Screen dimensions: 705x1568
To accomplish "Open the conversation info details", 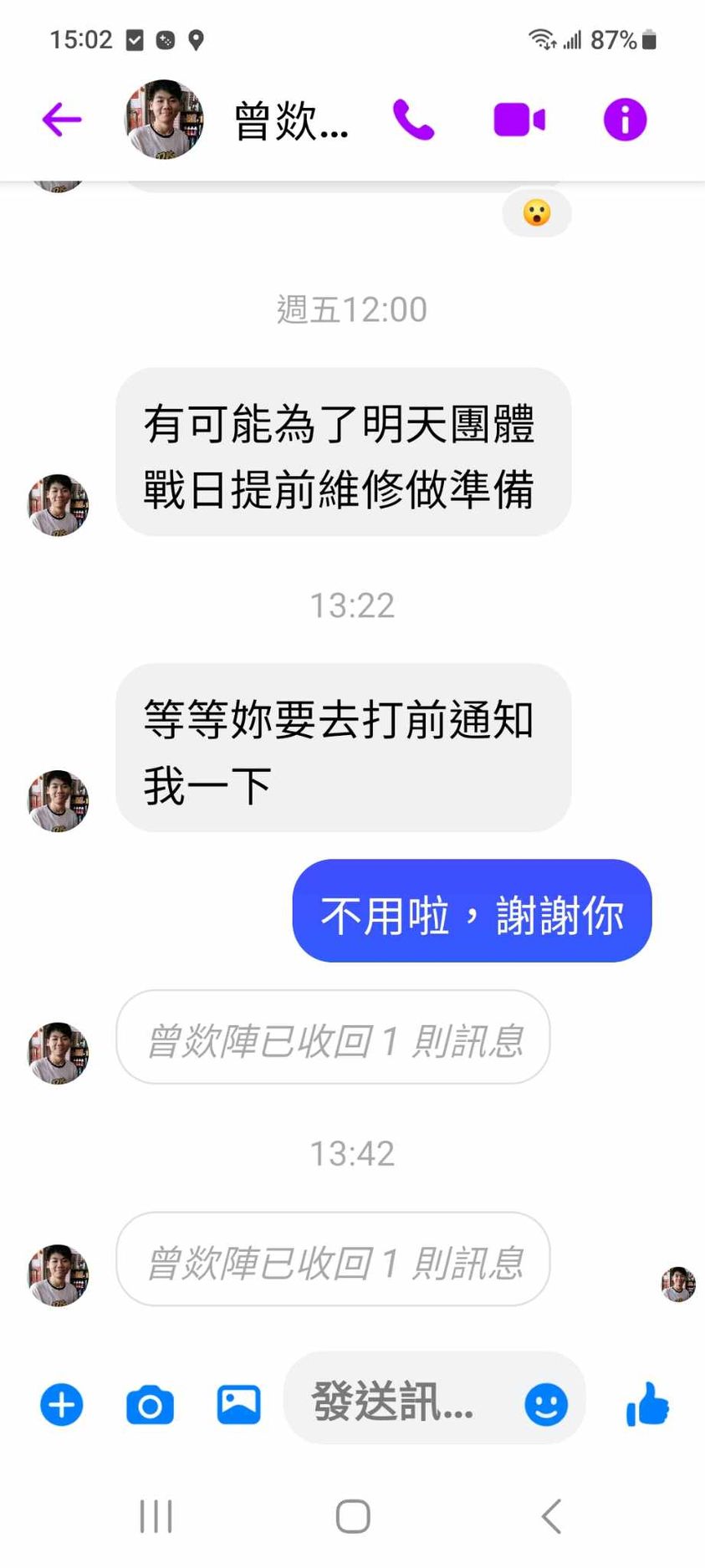I will 625,120.
